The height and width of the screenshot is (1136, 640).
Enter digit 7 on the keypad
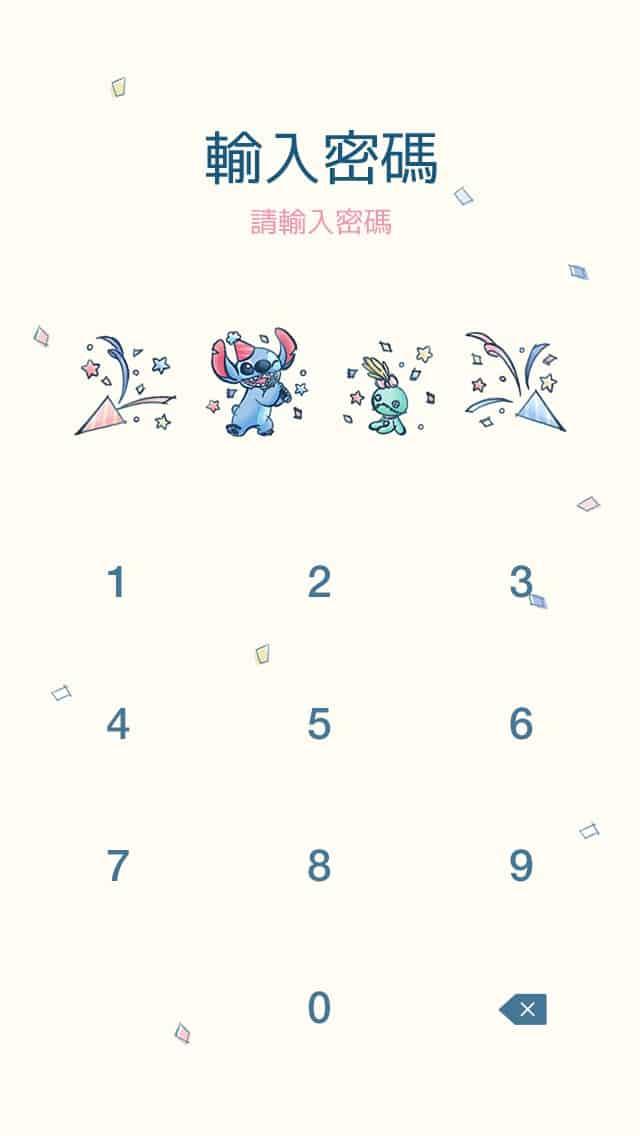point(117,866)
